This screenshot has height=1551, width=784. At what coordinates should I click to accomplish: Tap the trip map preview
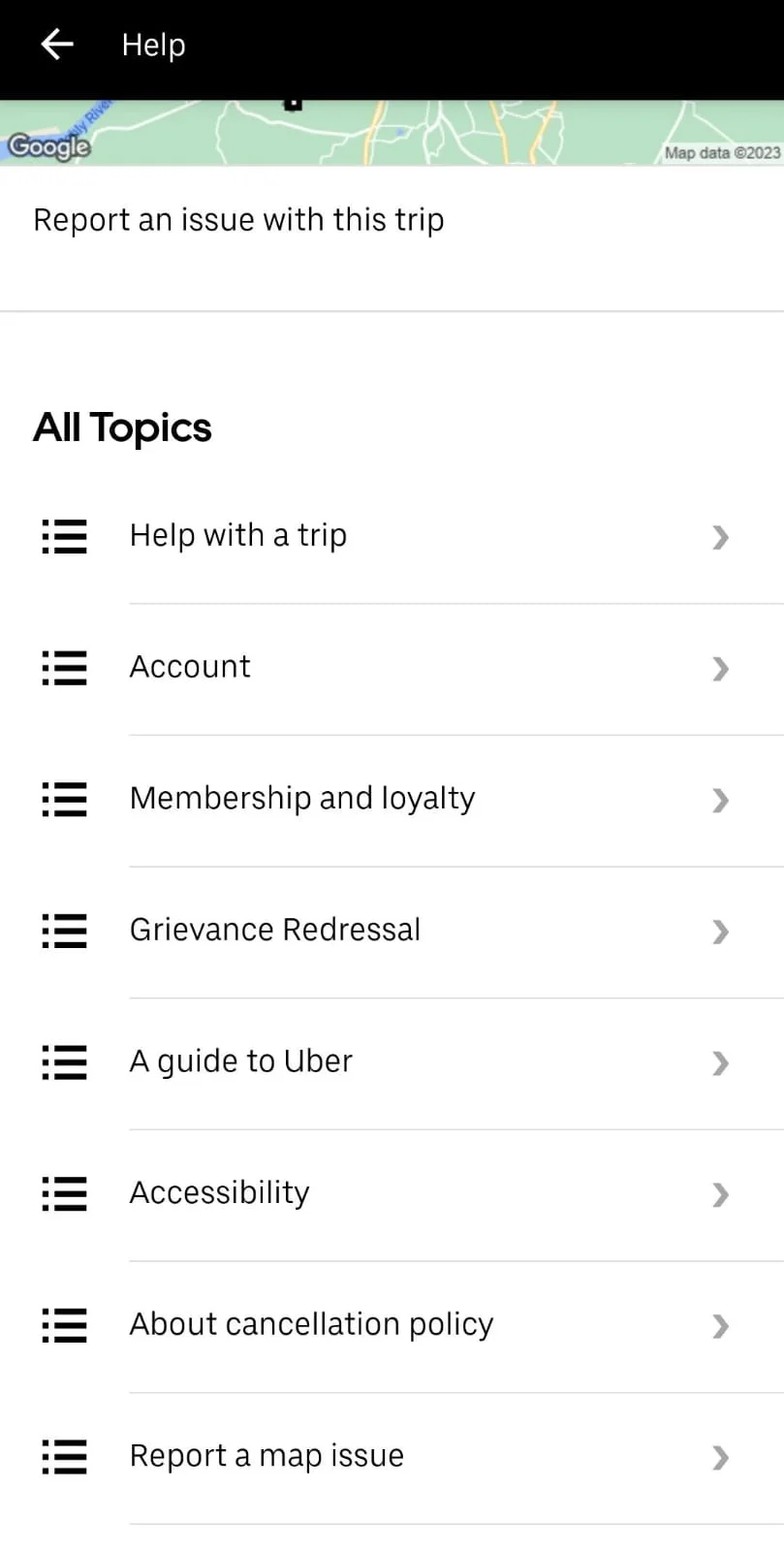pos(392,133)
